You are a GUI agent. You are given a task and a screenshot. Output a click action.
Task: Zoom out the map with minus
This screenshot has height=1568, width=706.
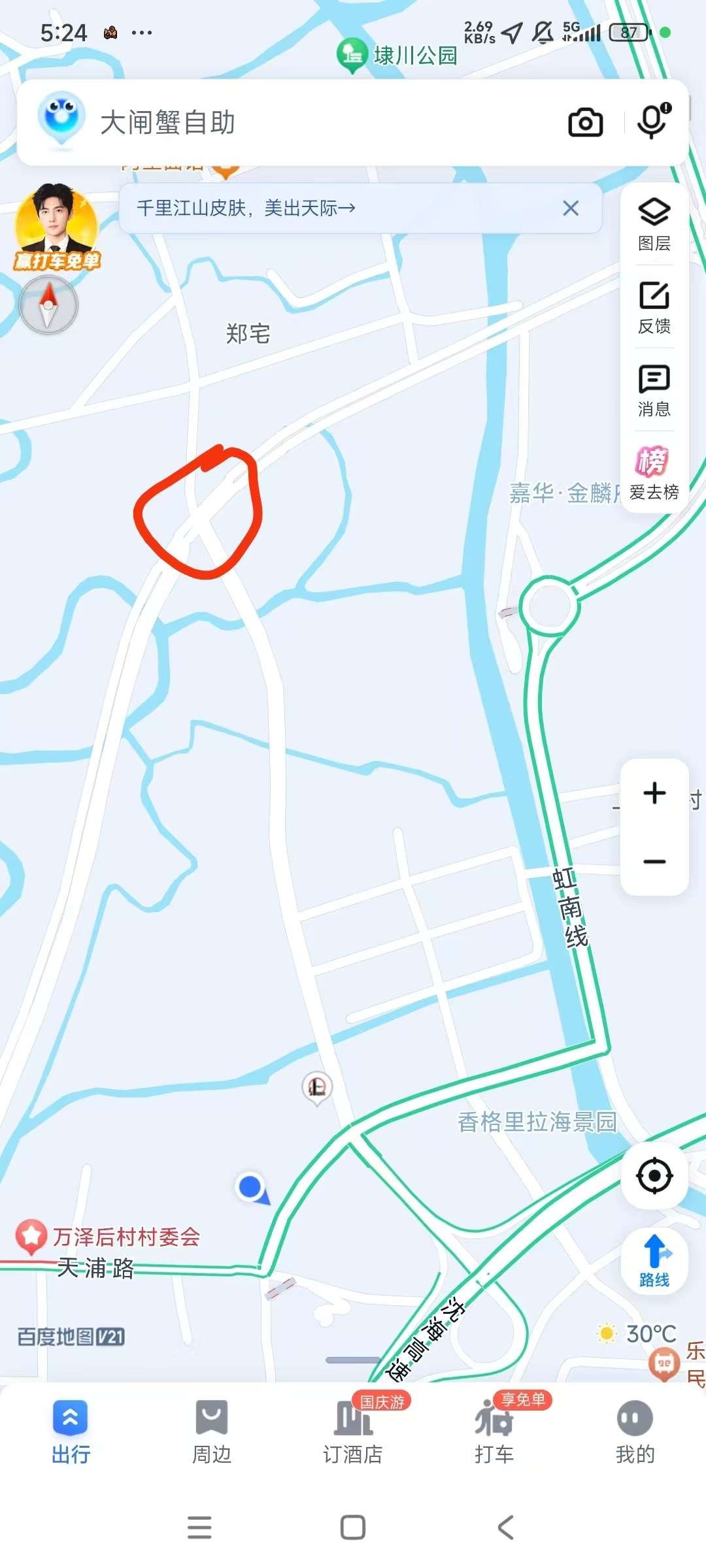click(654, 861)
